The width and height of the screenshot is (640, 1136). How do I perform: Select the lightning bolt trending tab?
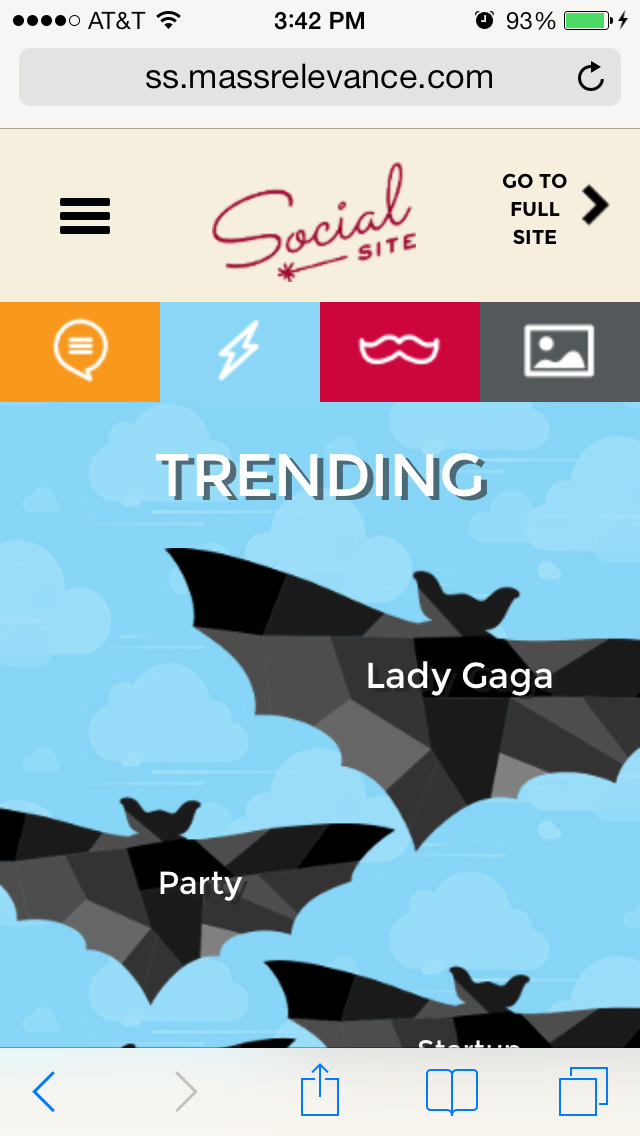click(240, 351)
